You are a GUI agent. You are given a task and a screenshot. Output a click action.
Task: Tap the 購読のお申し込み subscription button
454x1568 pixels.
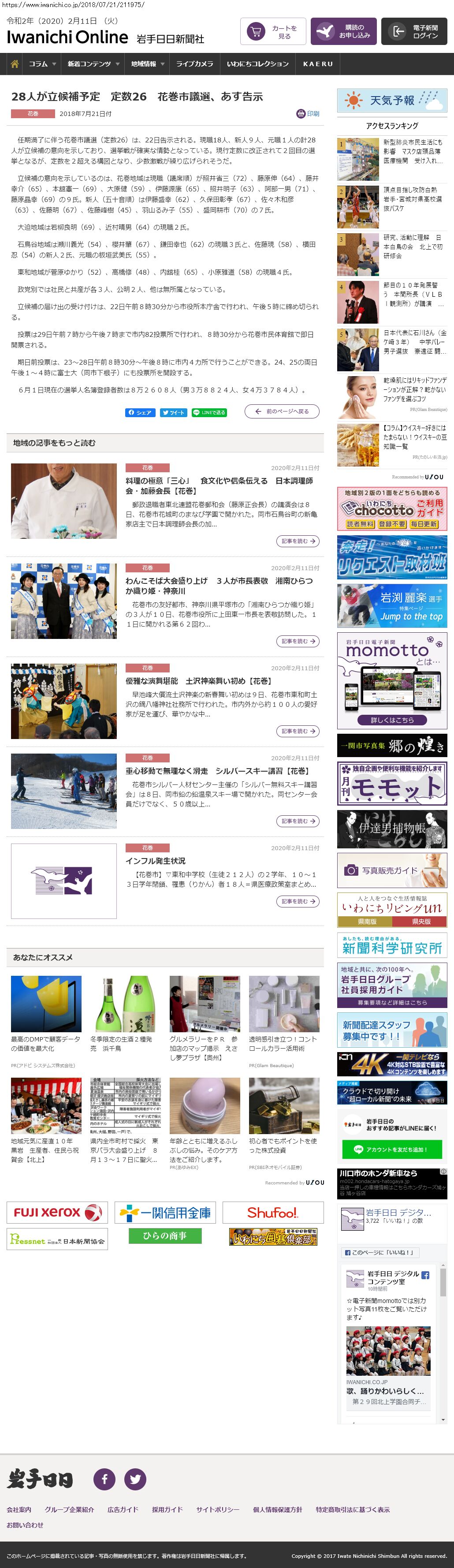pyautogui.click(x=343, y=32)
